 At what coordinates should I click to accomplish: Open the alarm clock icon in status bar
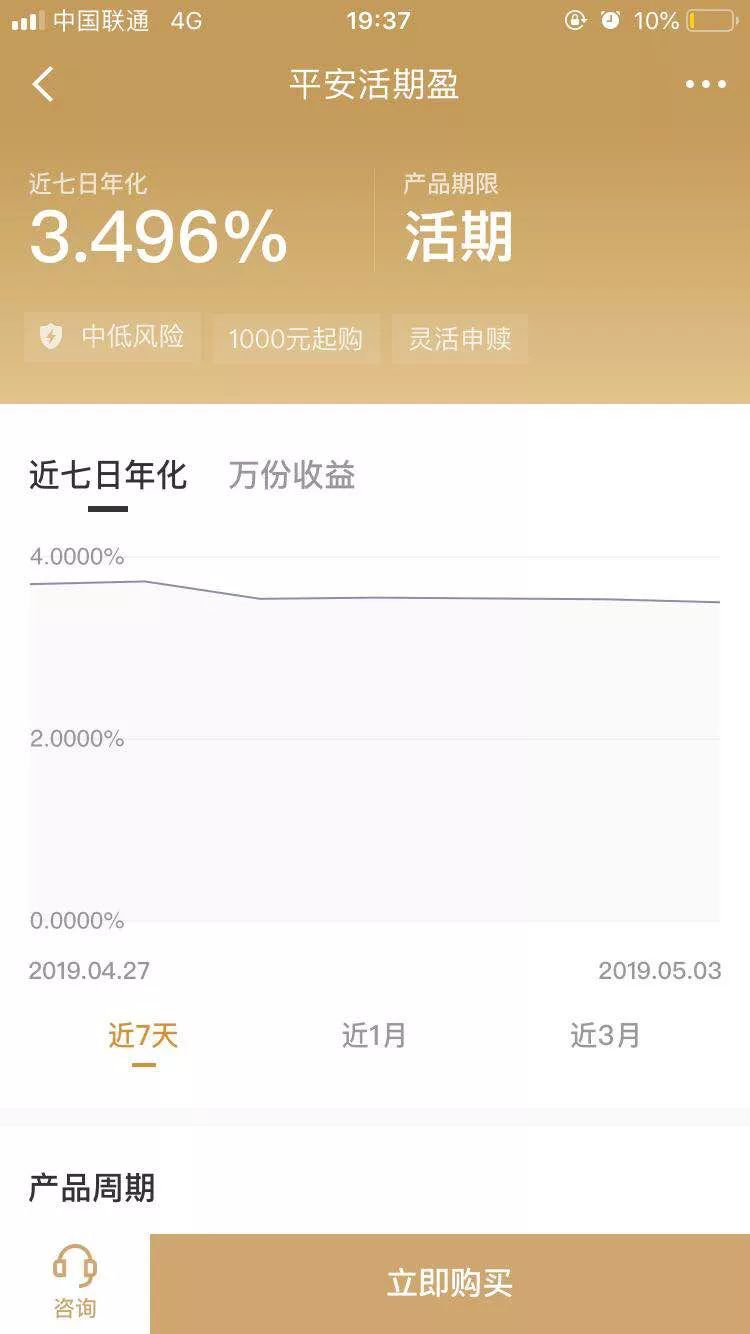(x=608, y=20)
